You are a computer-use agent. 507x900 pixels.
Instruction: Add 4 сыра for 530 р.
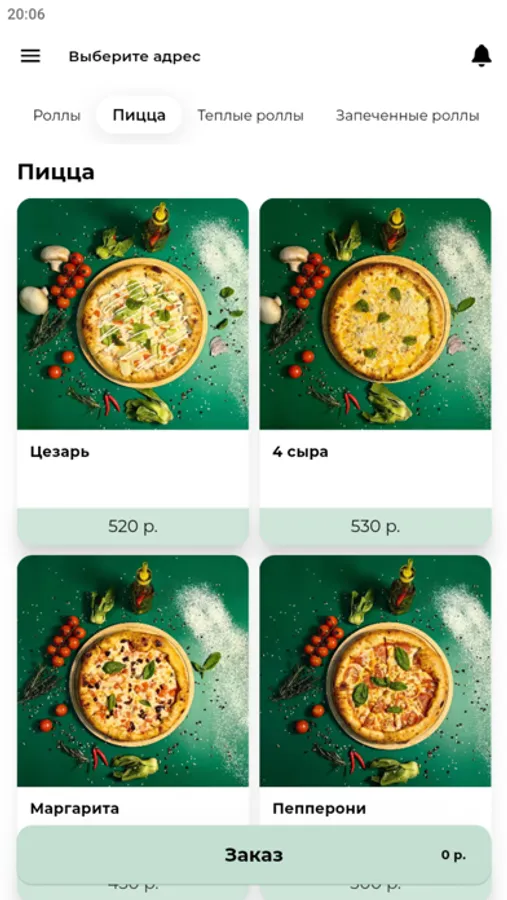[375, 526]
